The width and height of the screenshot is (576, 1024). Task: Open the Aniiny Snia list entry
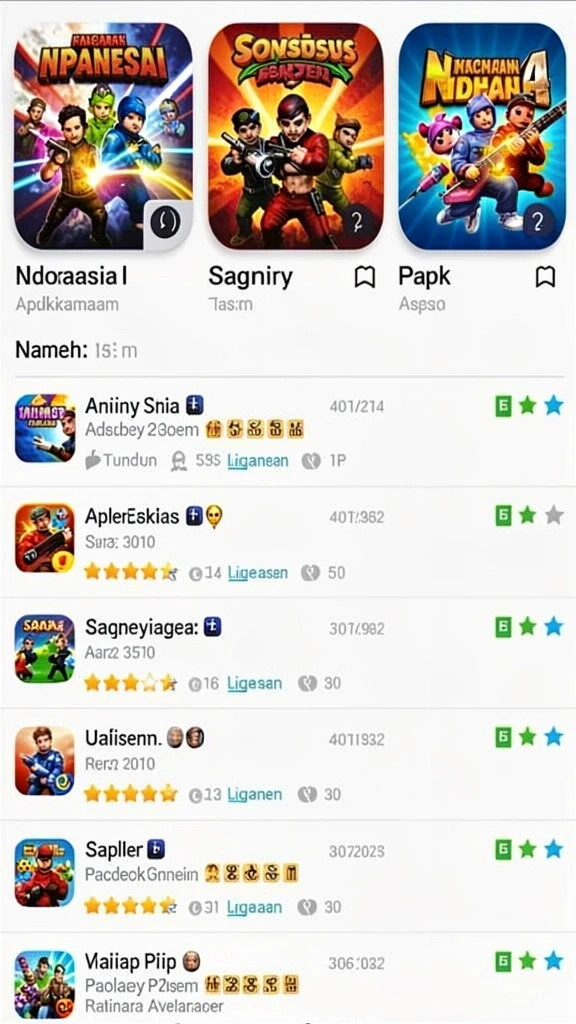(x=288, y=432)
